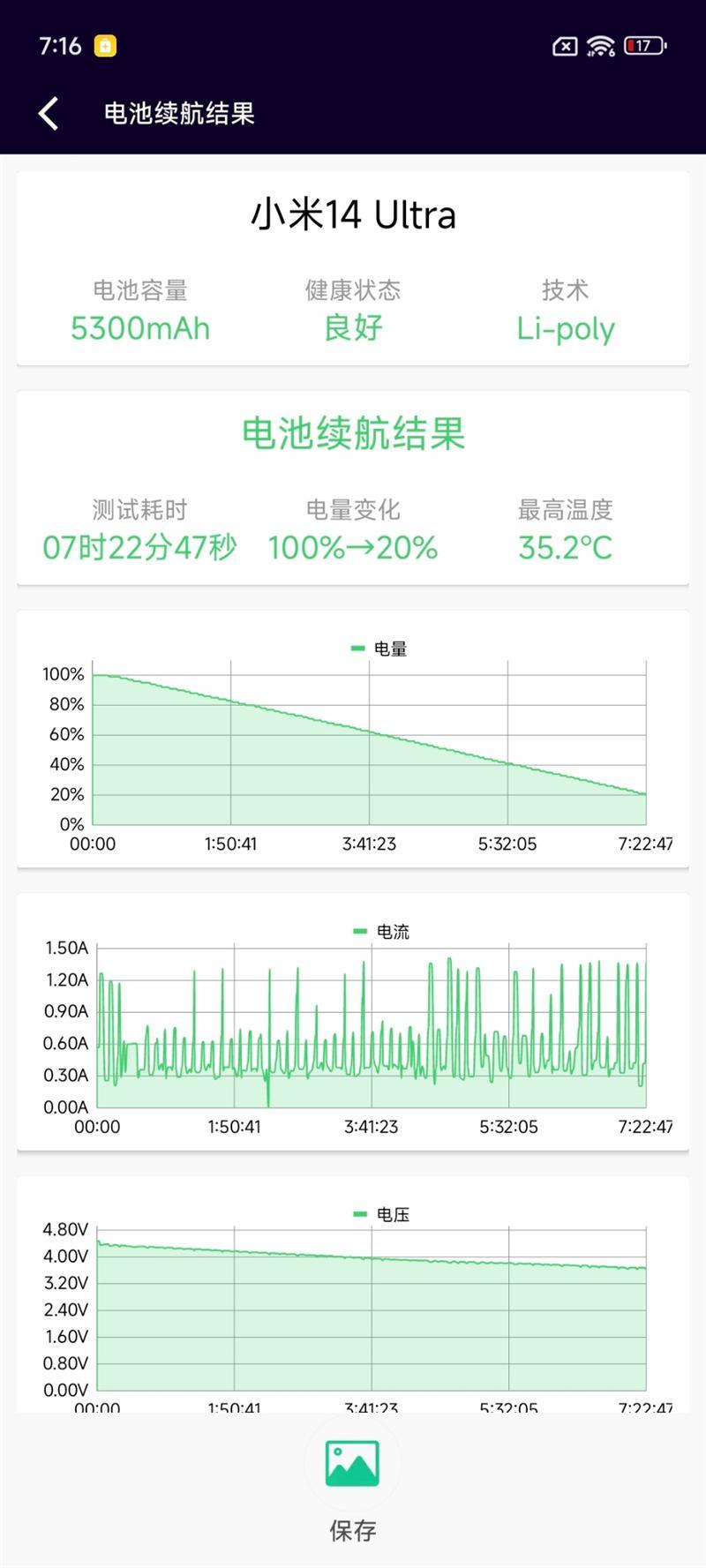Screen dimensions: 706x1568
Task: Toggle the 电量 series in the legend
Action: tap(378, 647)
